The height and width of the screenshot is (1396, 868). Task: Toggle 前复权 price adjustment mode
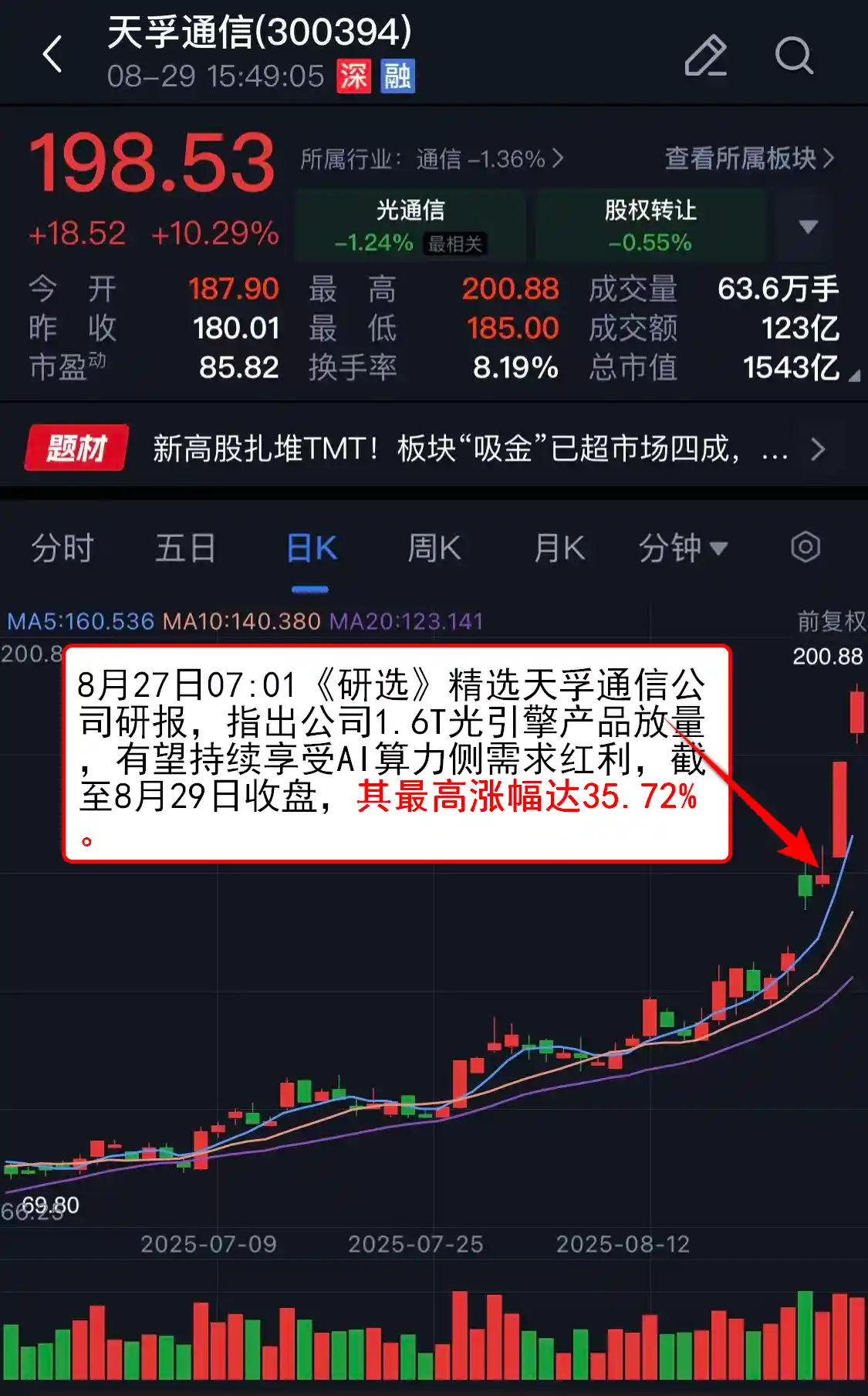pos(830,620)
